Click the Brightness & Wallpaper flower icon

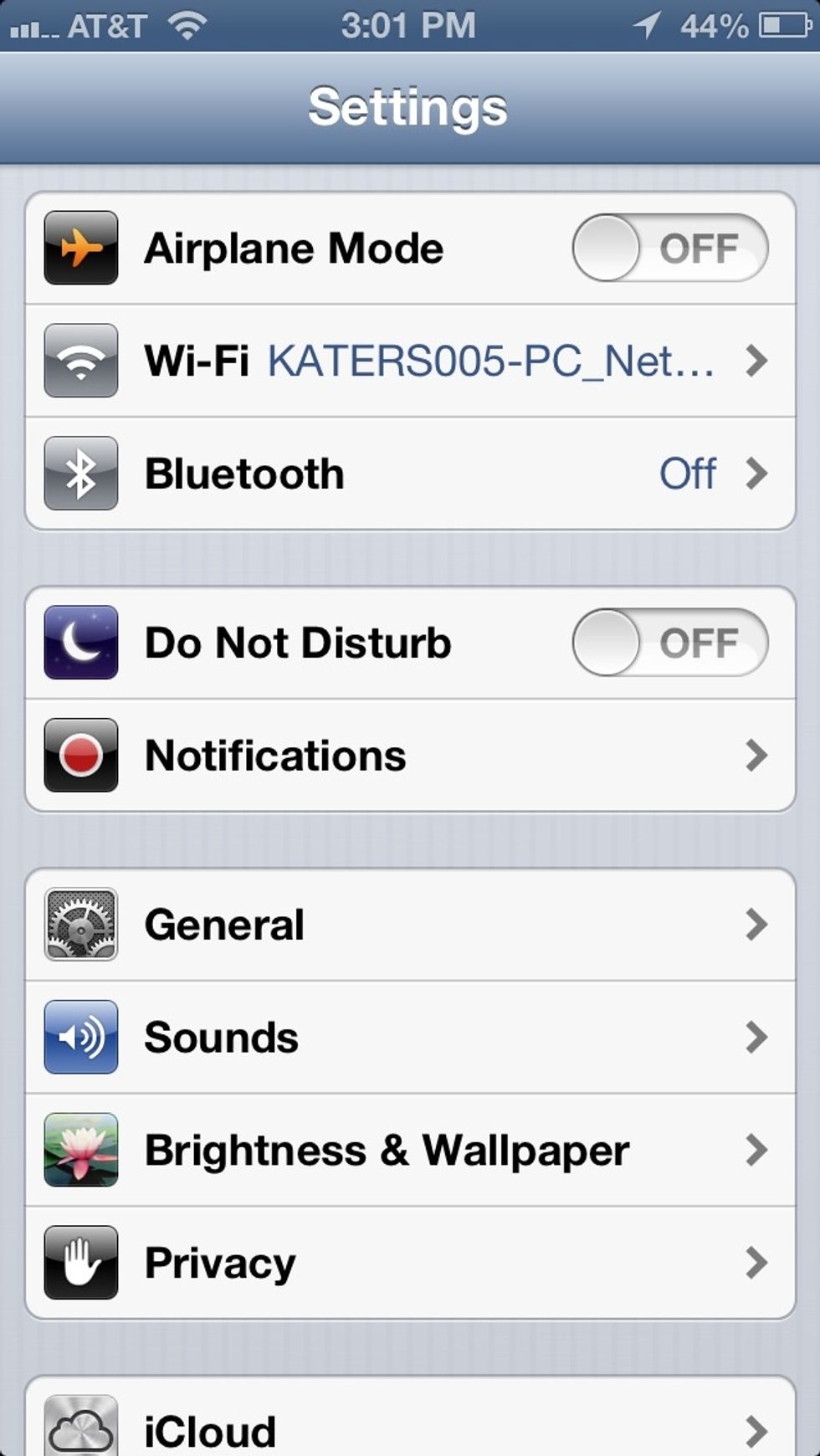[x=80, y=1150]
